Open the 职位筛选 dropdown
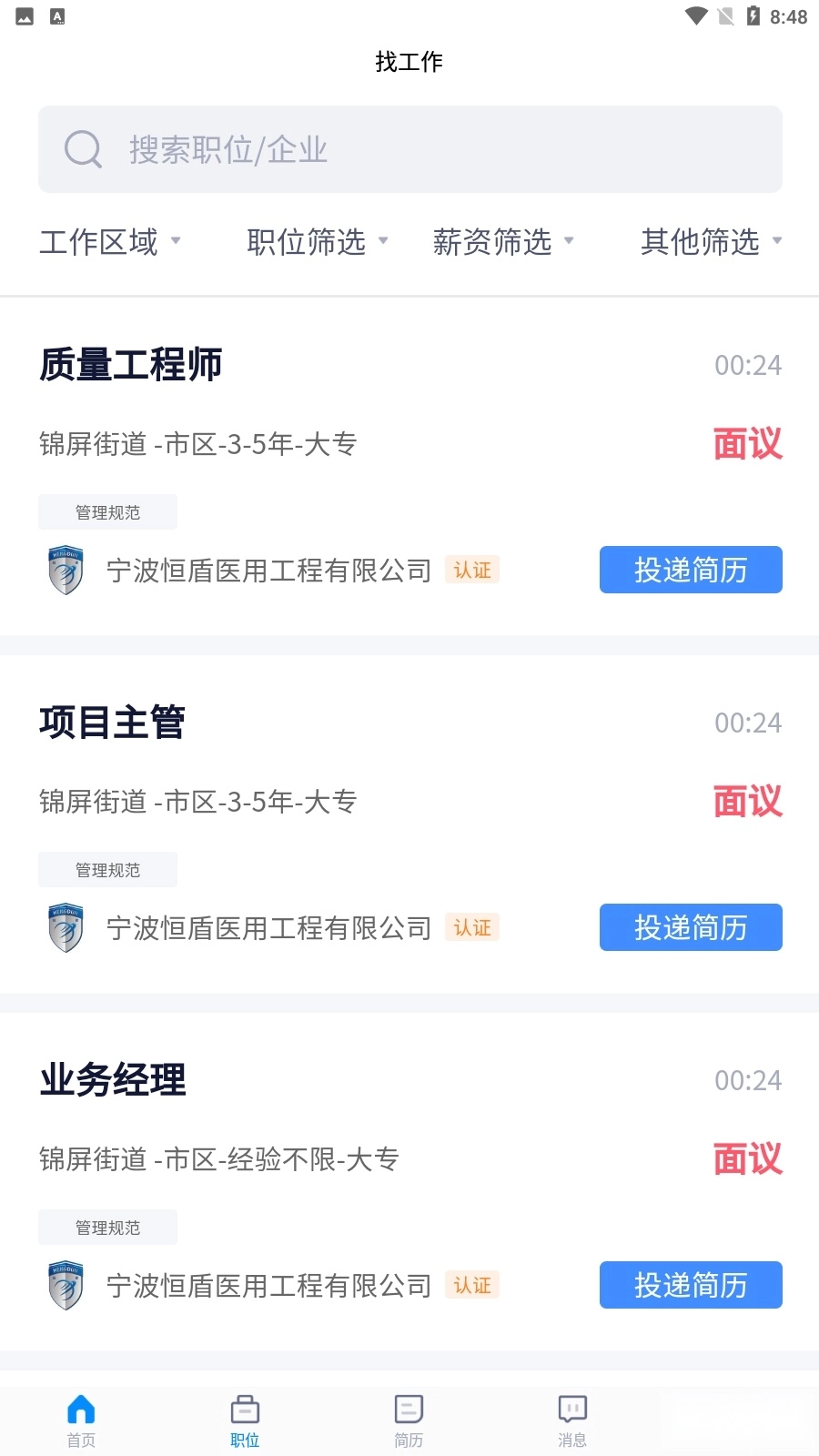 [317, 242]
